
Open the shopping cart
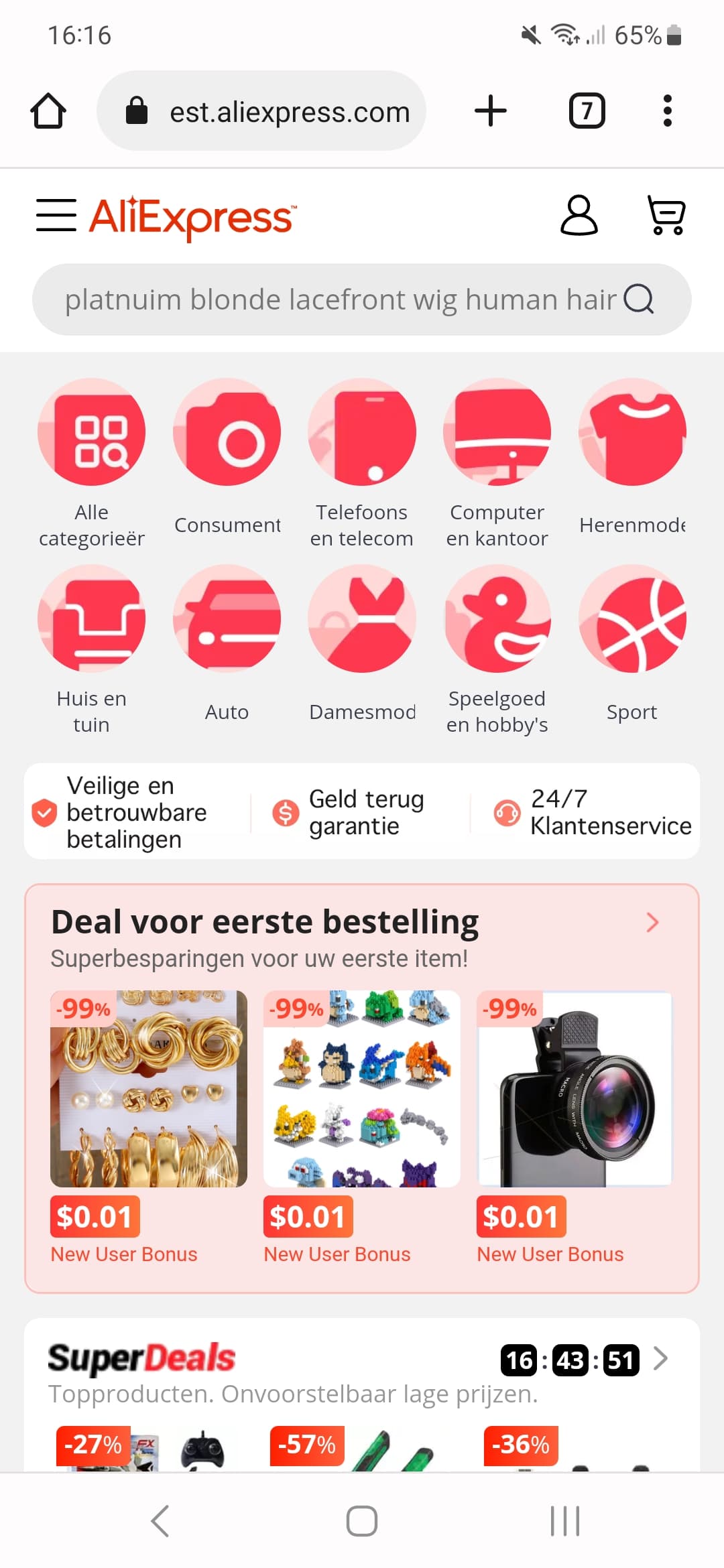(666, 215)
